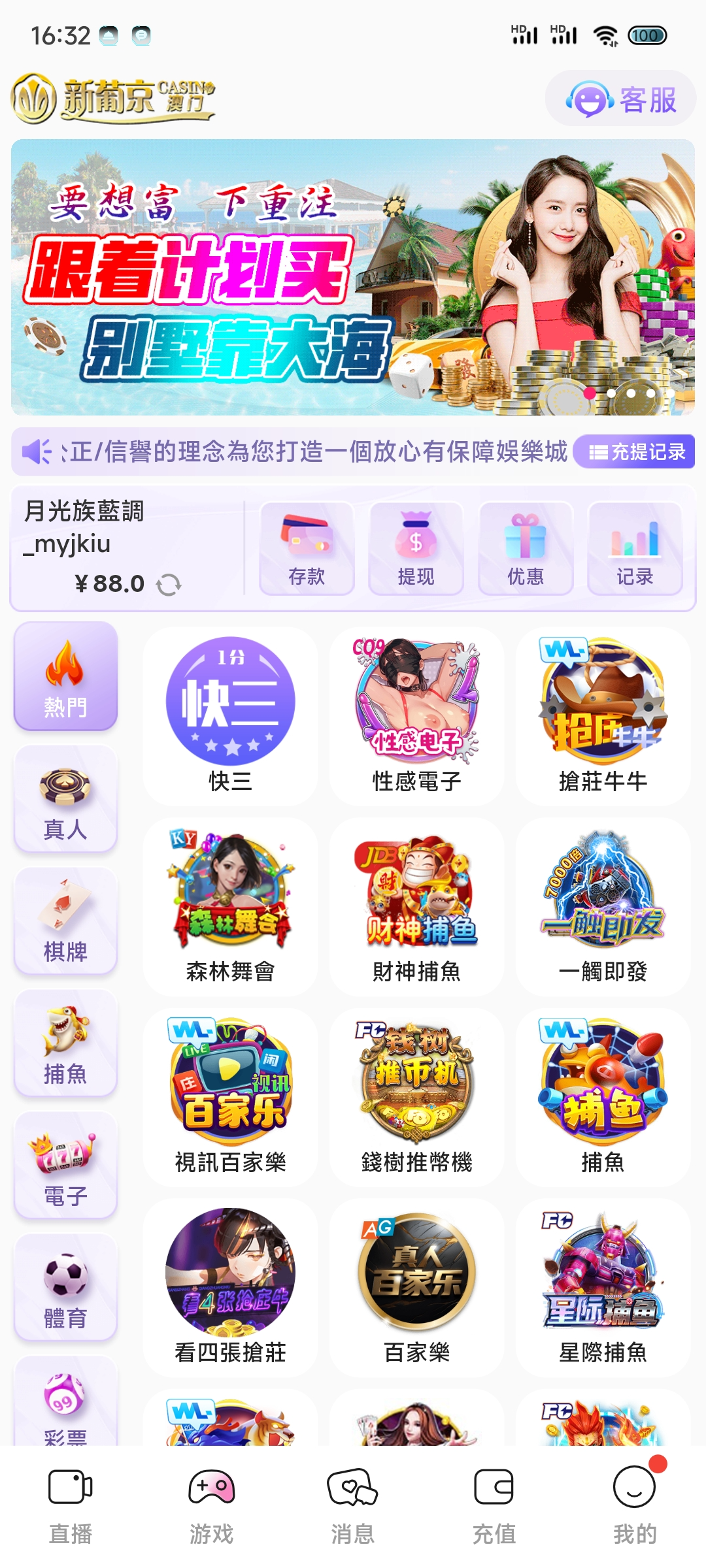
Task: Select the 真人 category
Action: [65, 799]
